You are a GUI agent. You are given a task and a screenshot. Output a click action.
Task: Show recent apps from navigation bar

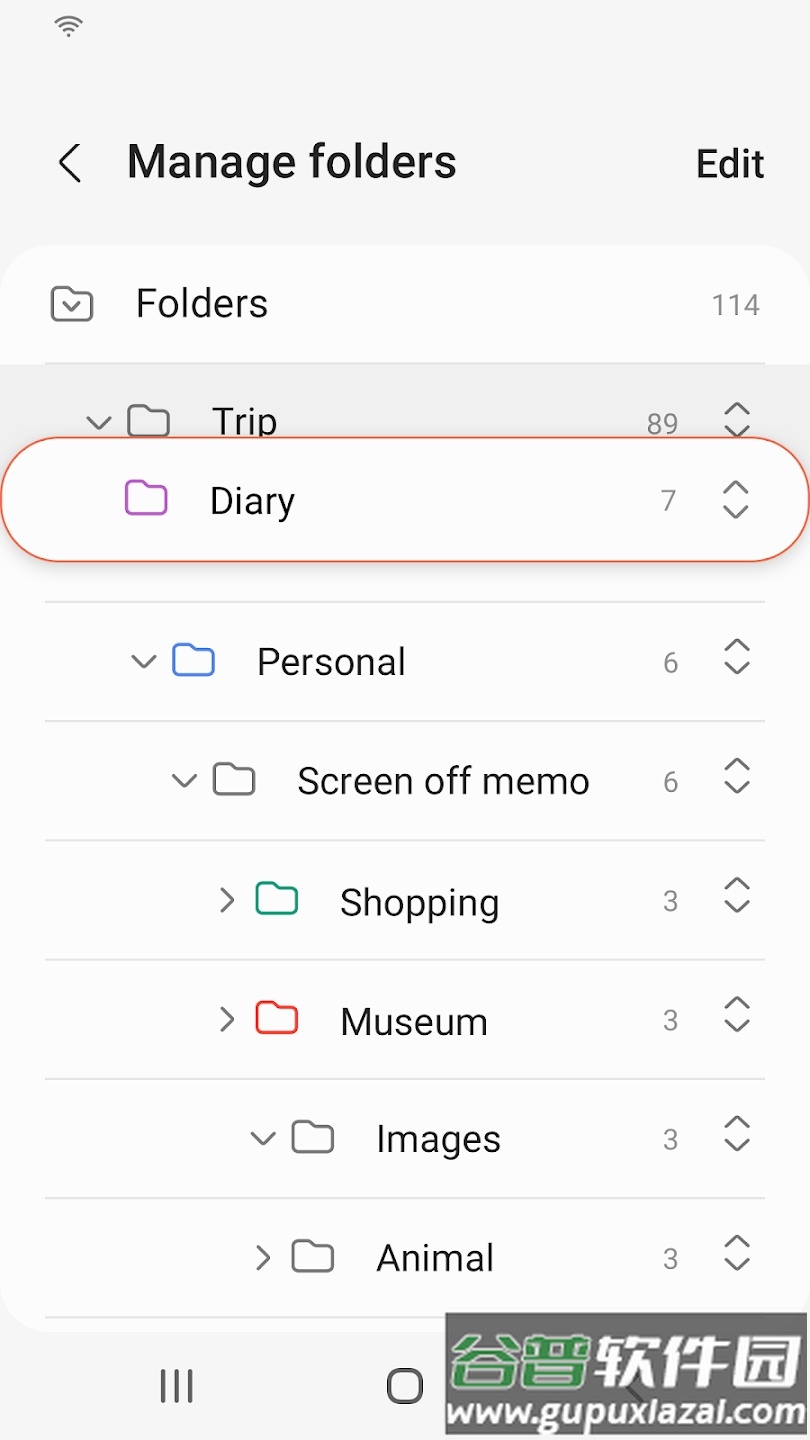pos(177,1386)
